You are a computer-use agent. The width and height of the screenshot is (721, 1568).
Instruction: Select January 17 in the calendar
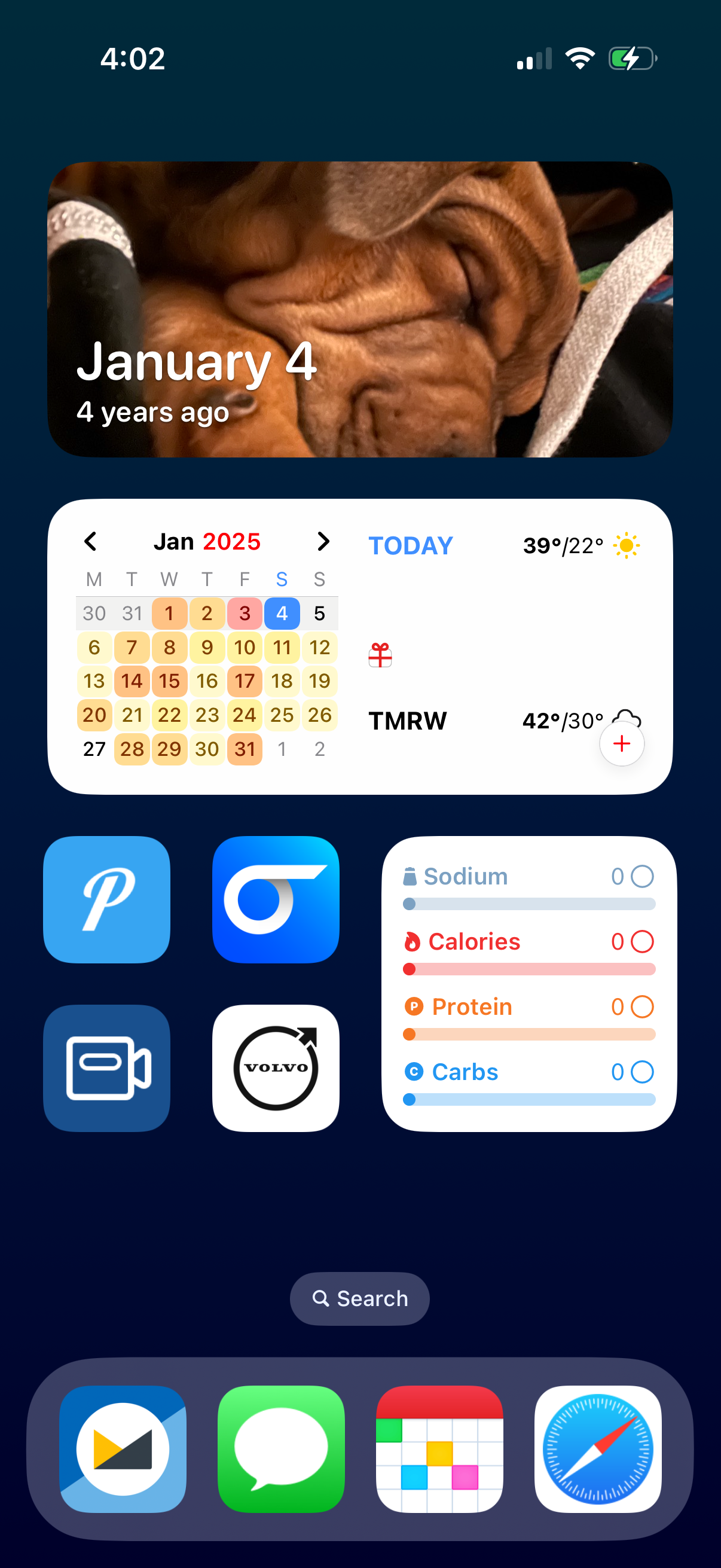[245, 681]
